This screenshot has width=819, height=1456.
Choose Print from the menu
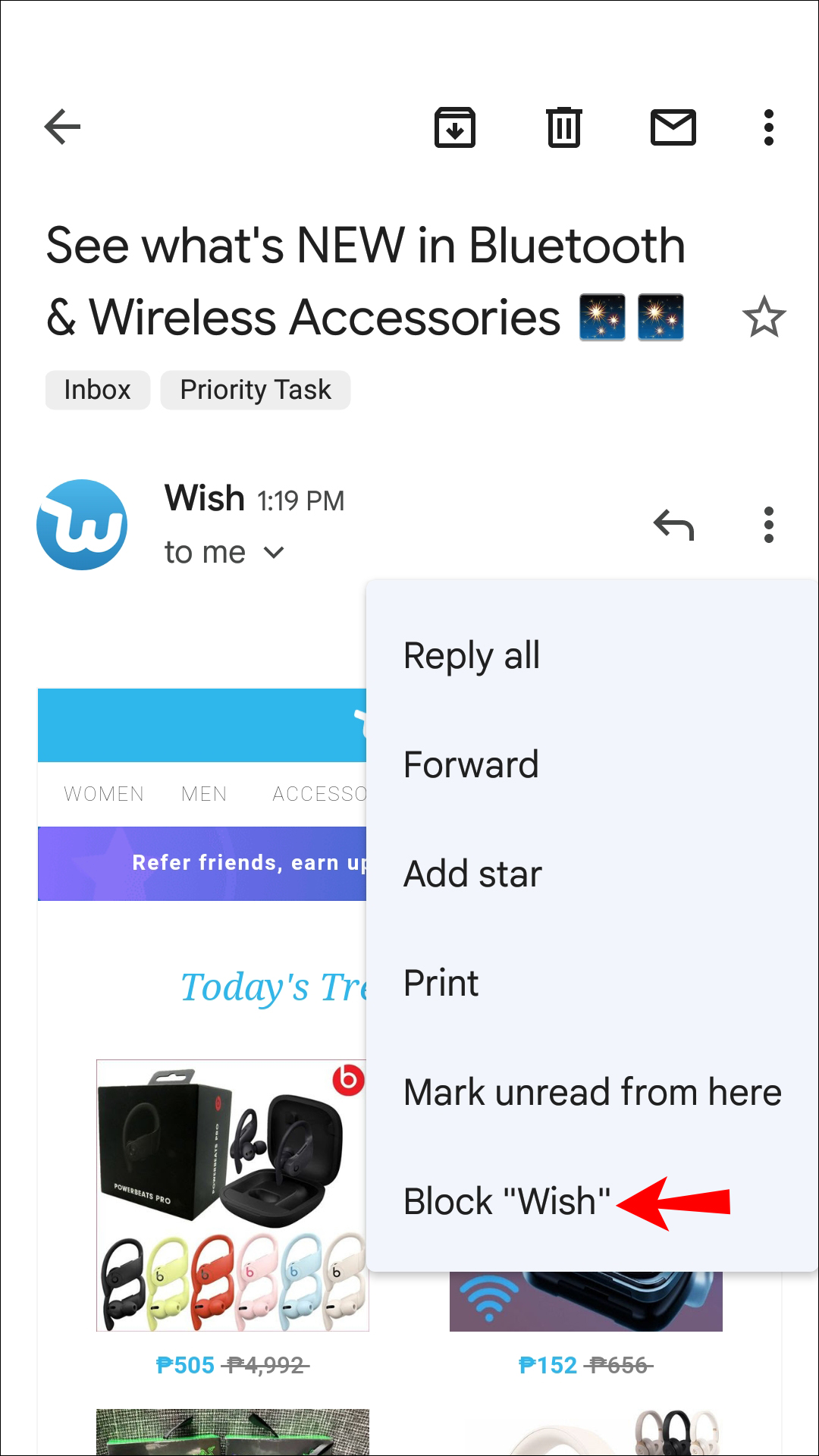click(x=441, y=983)
